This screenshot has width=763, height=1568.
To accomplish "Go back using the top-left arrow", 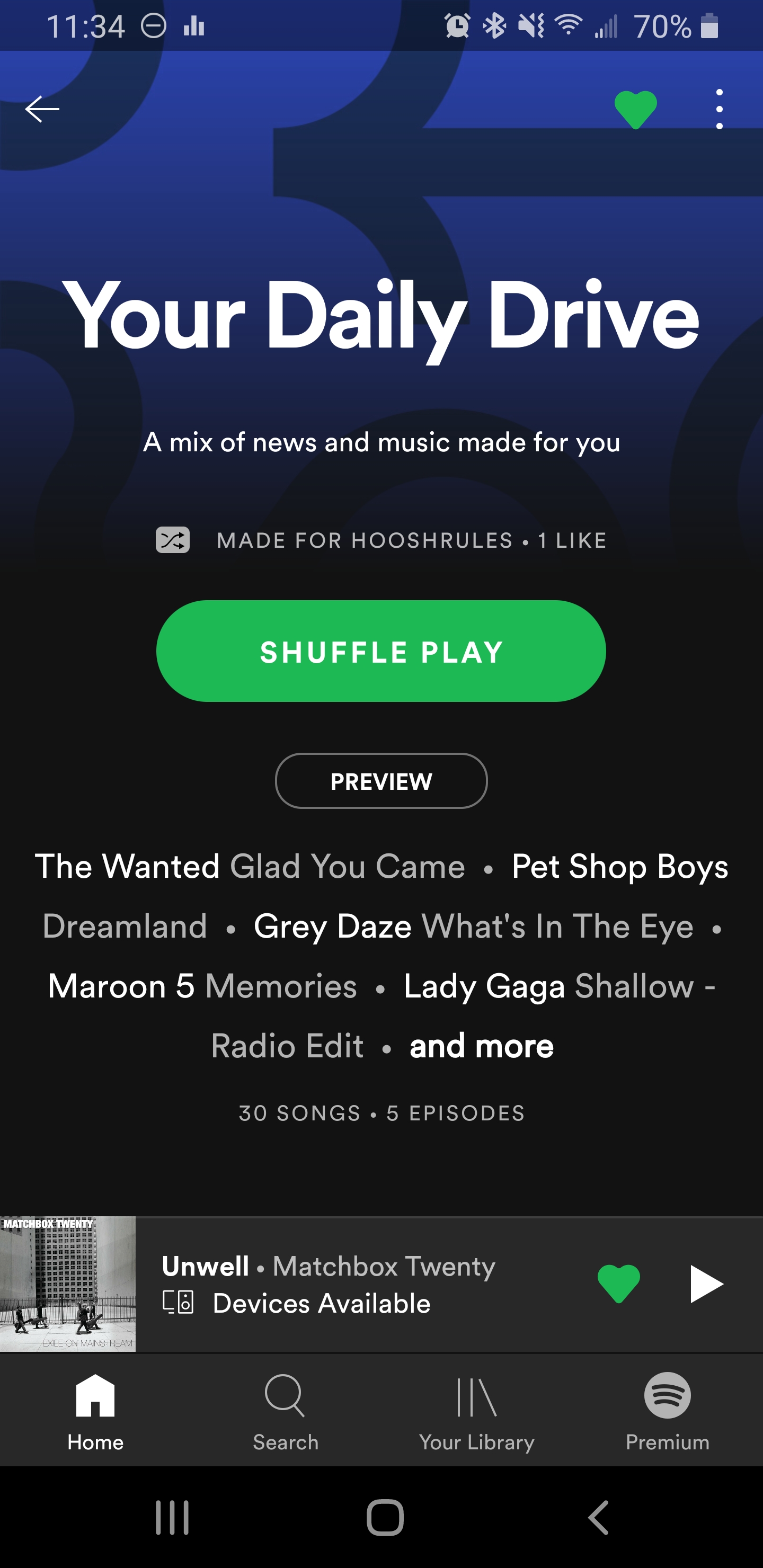I will click(42, 109).
